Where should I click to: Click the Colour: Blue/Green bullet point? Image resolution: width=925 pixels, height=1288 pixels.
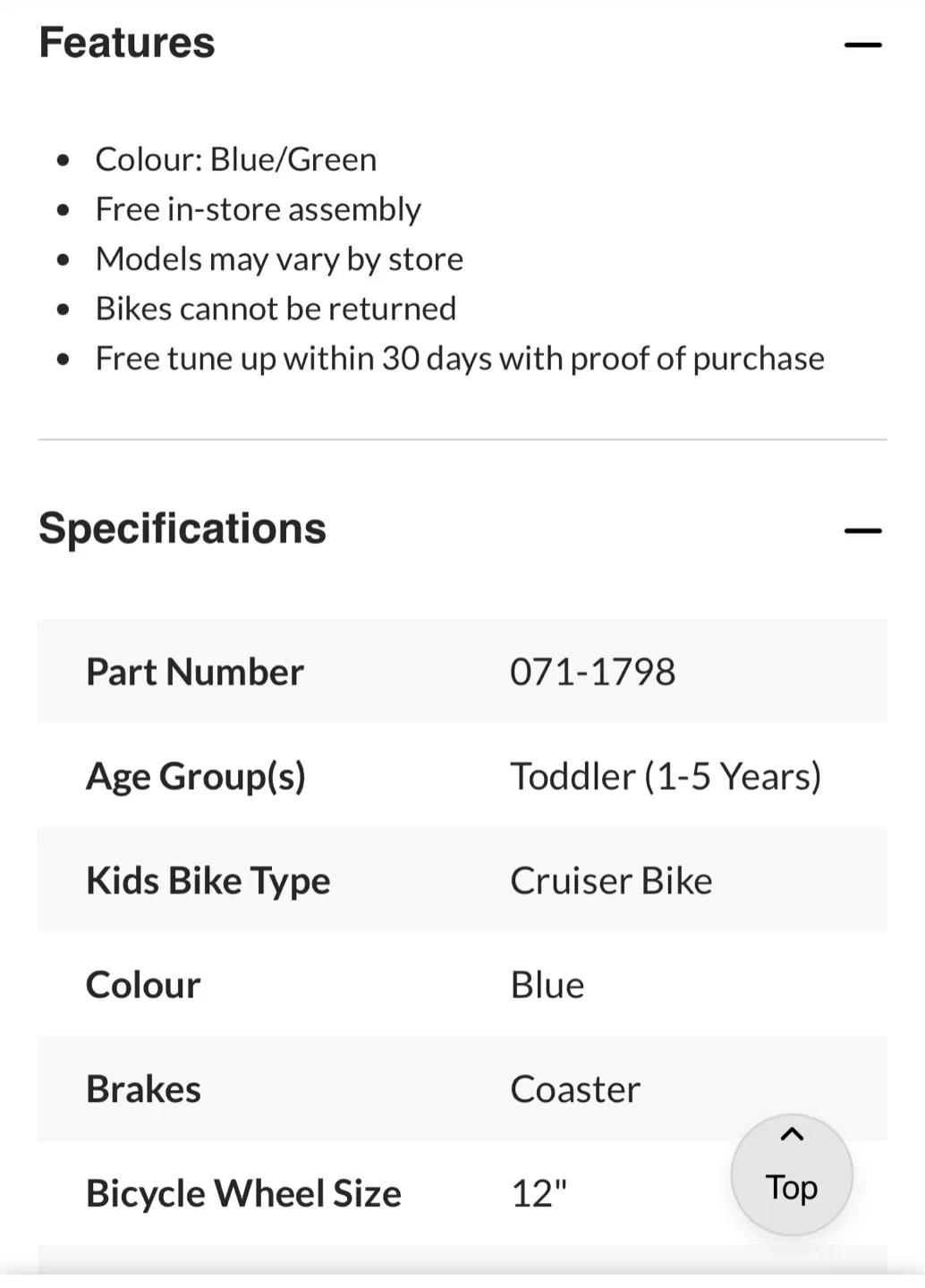pos(235,158)
